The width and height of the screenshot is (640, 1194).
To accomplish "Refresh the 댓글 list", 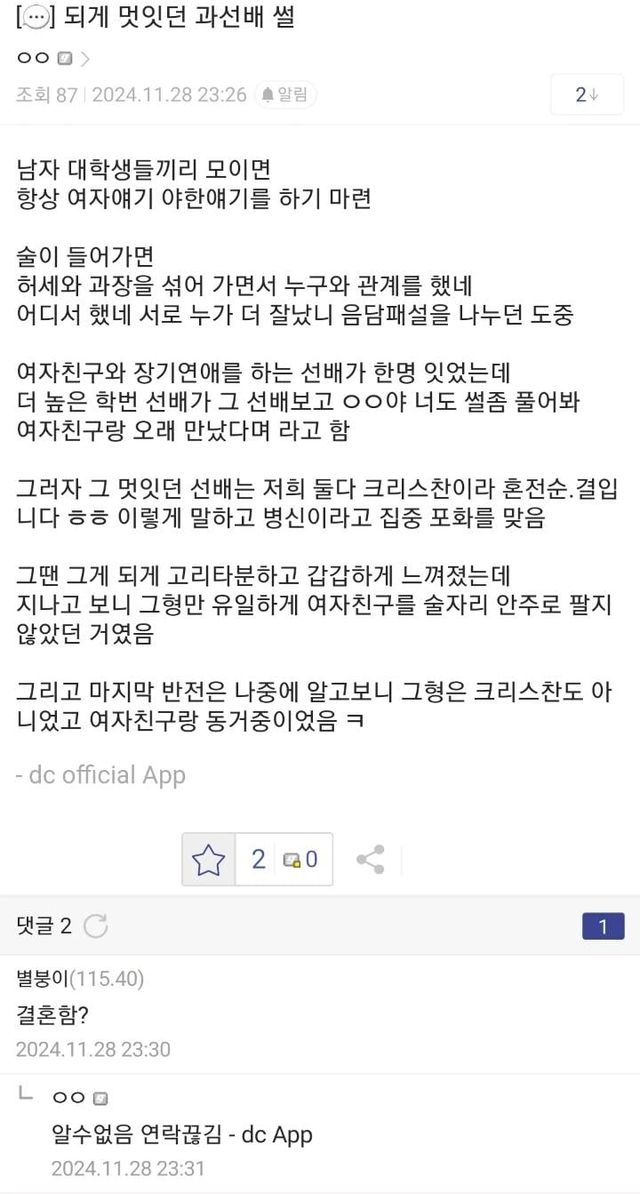I will coord(96,926).
